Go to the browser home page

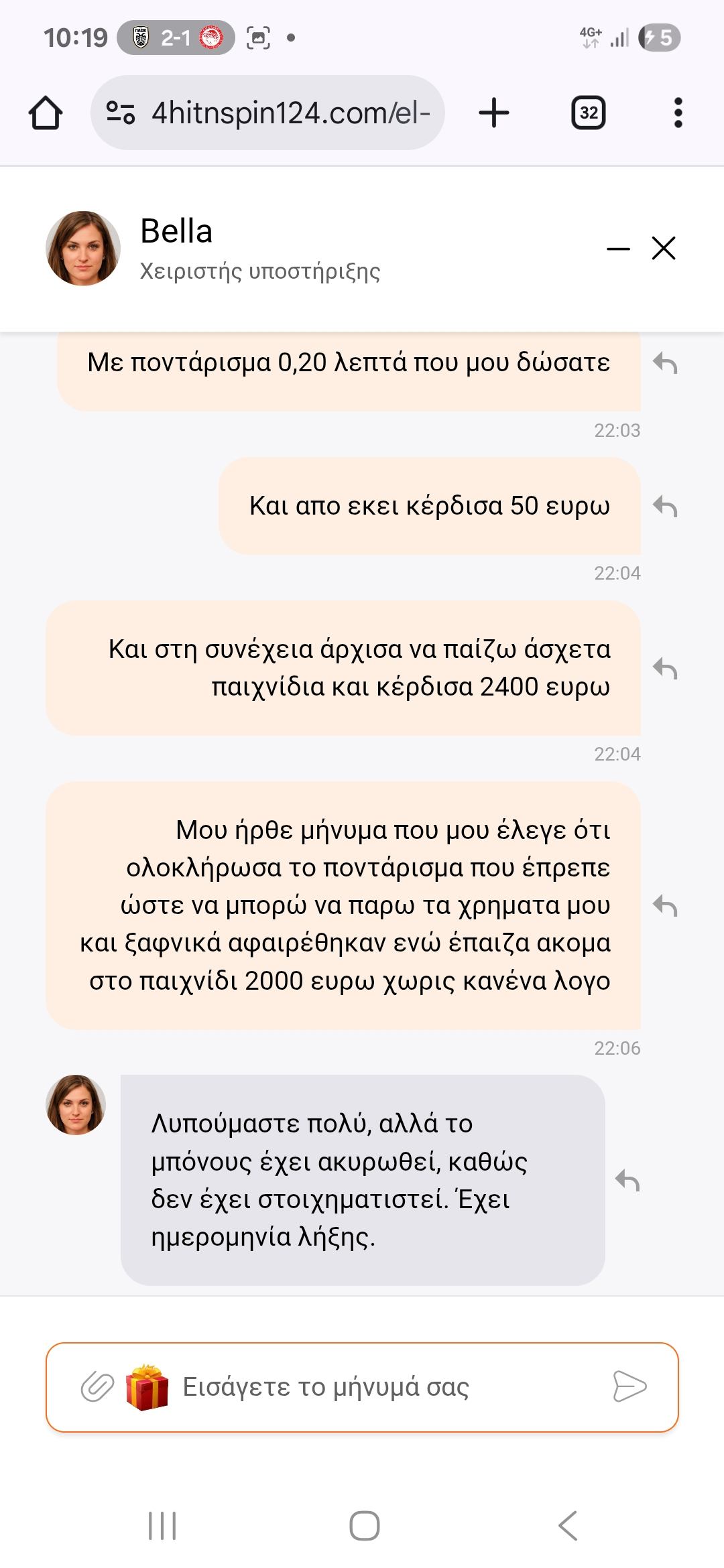(46, 113)
